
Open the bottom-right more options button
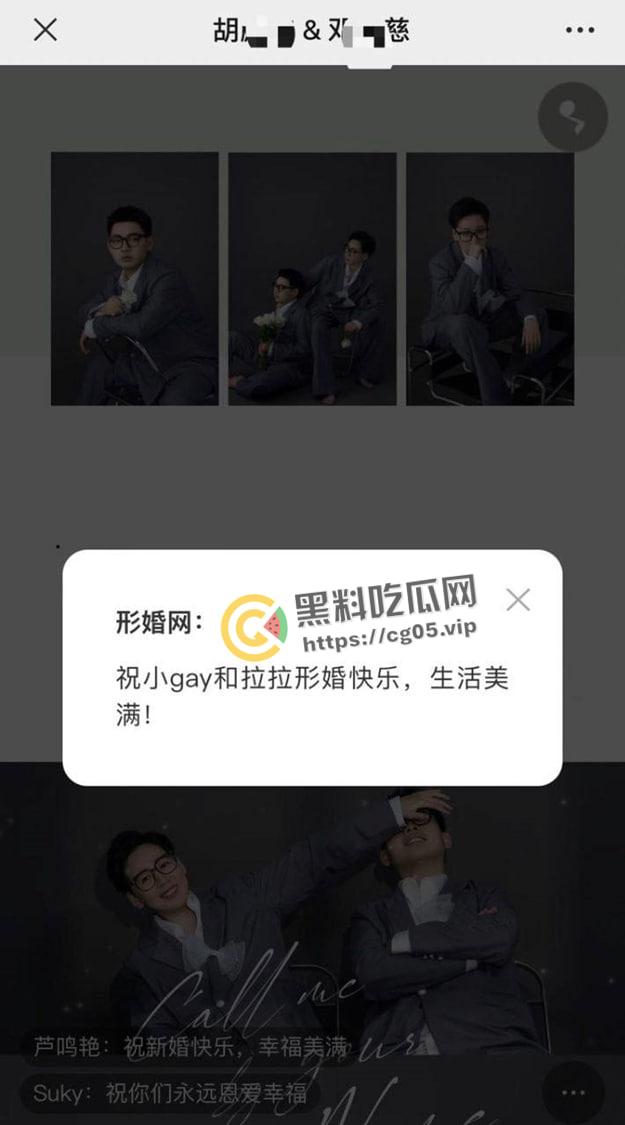point(573,1092)
